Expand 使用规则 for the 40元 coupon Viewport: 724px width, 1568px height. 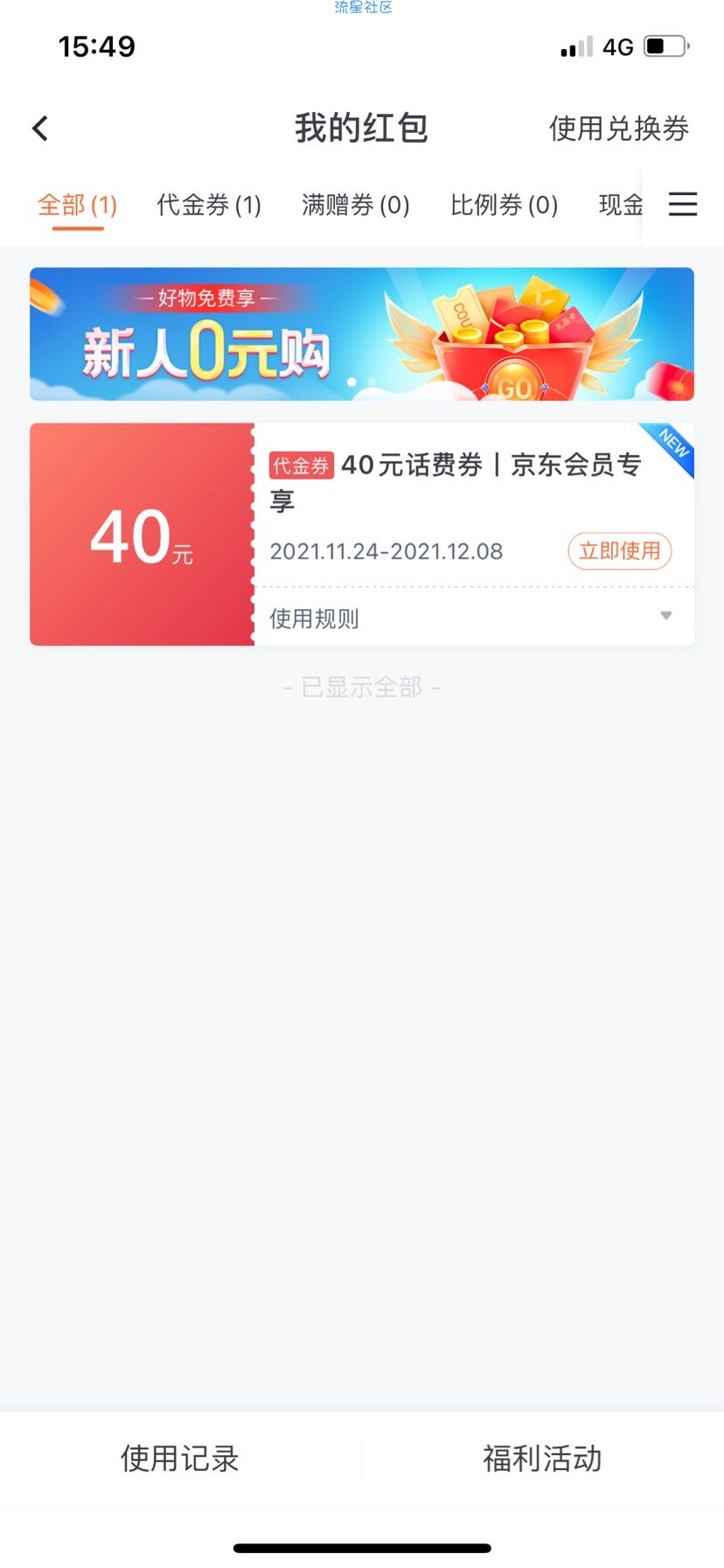coord(472,618)
